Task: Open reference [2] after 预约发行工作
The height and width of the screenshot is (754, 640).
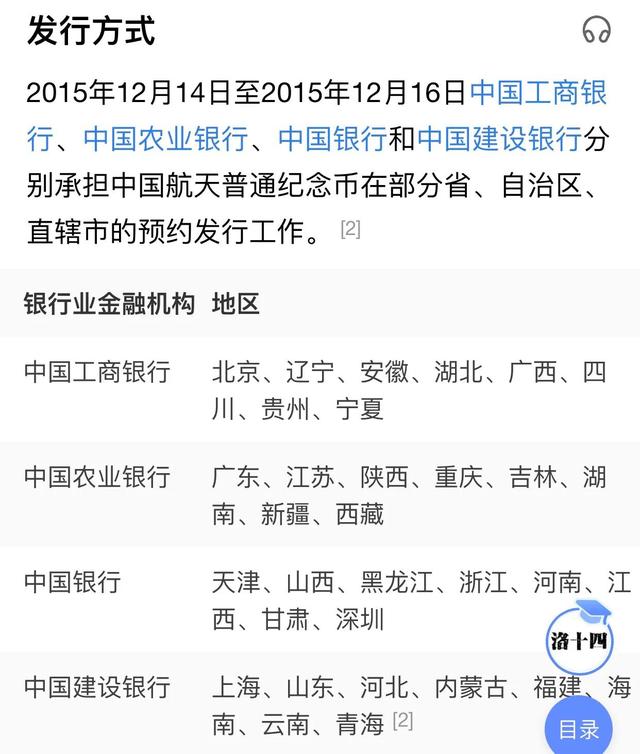Action: (350, 229)
